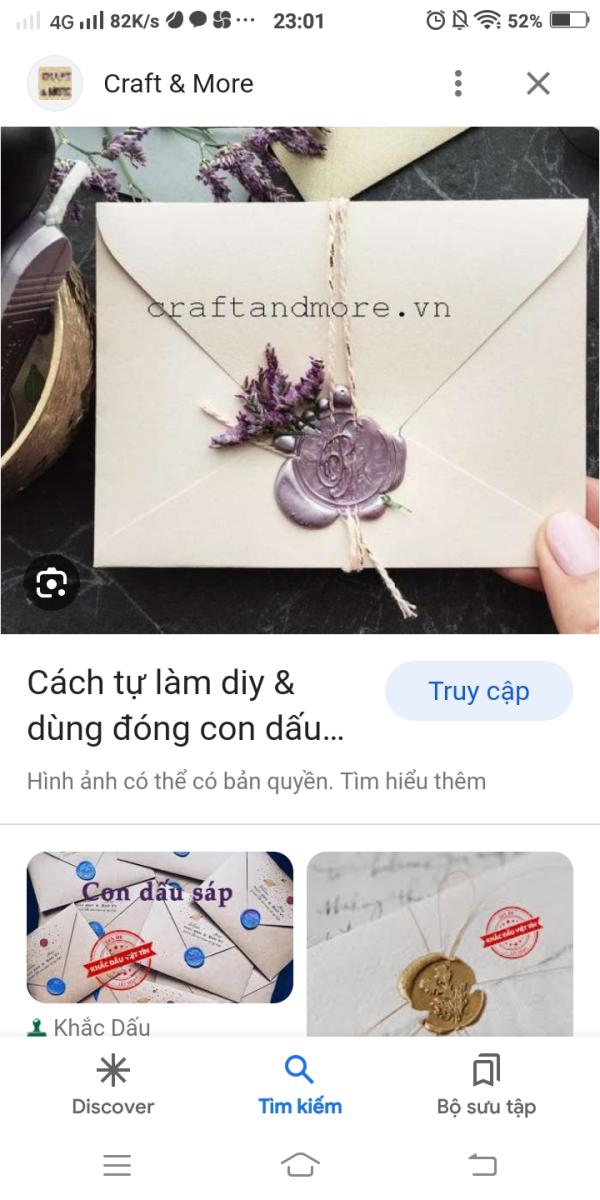
Task: Go to the system home screen
Action: click(x=300, y=1164)
